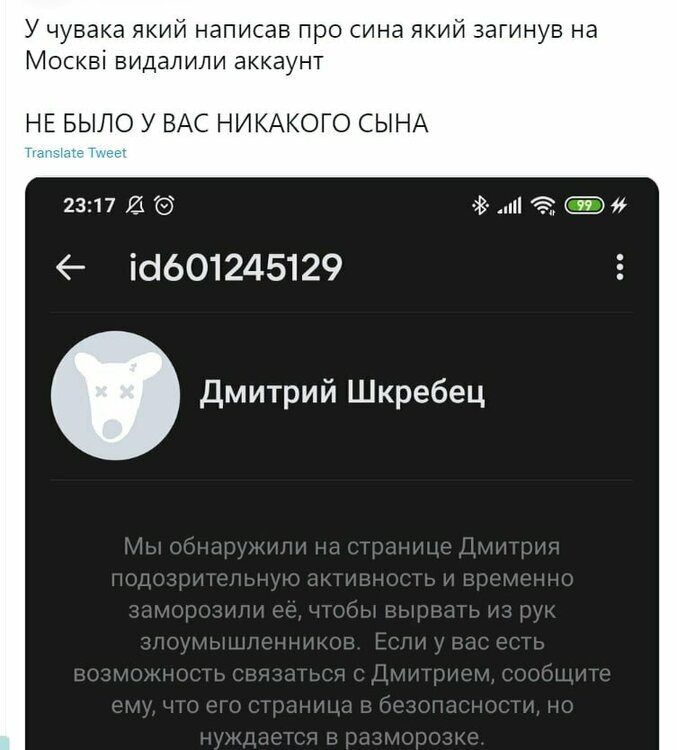This screenshot has width=677, height=750.
Task: Open the attached screenshot image in the tweet
Action: coord(341,460)
